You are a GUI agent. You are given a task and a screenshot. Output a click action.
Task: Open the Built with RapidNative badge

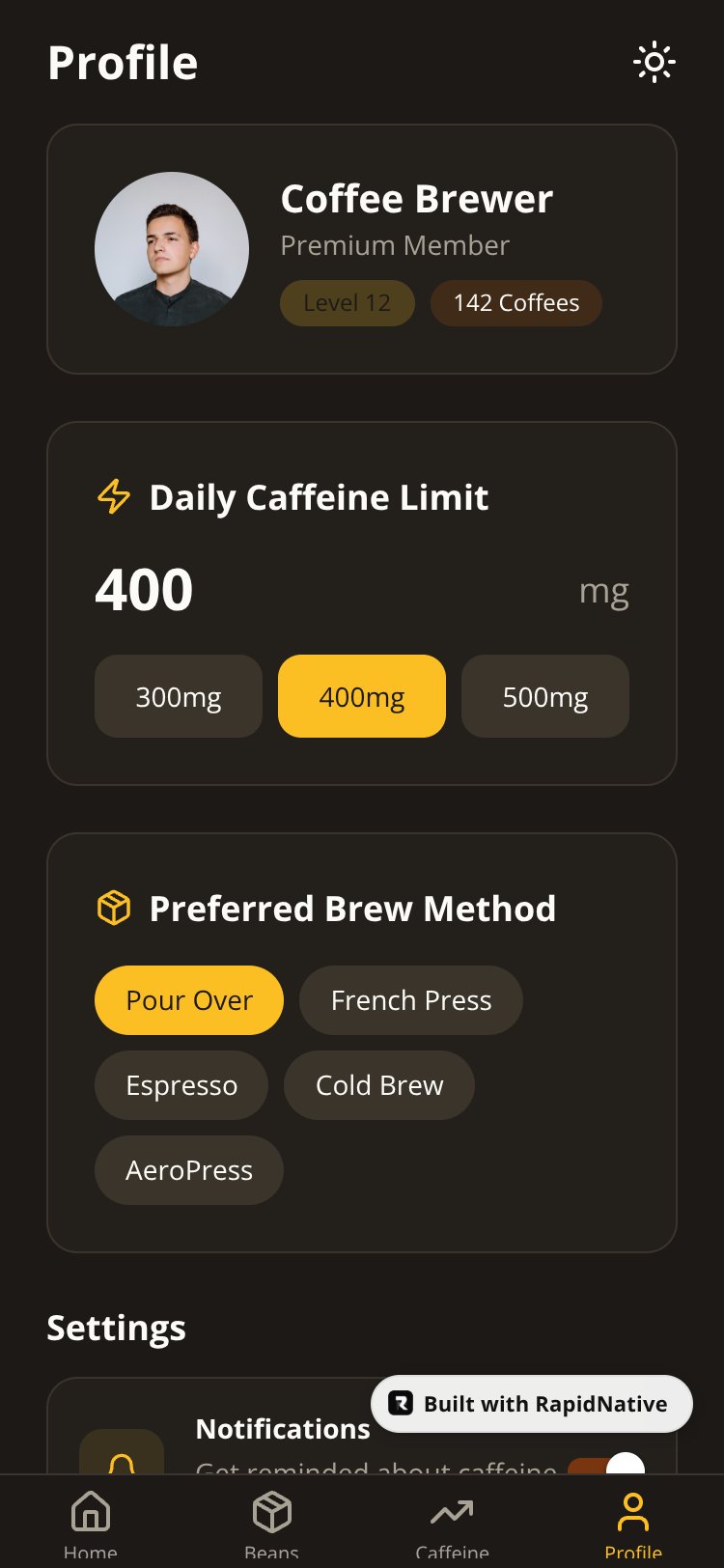click(532, 1404)
